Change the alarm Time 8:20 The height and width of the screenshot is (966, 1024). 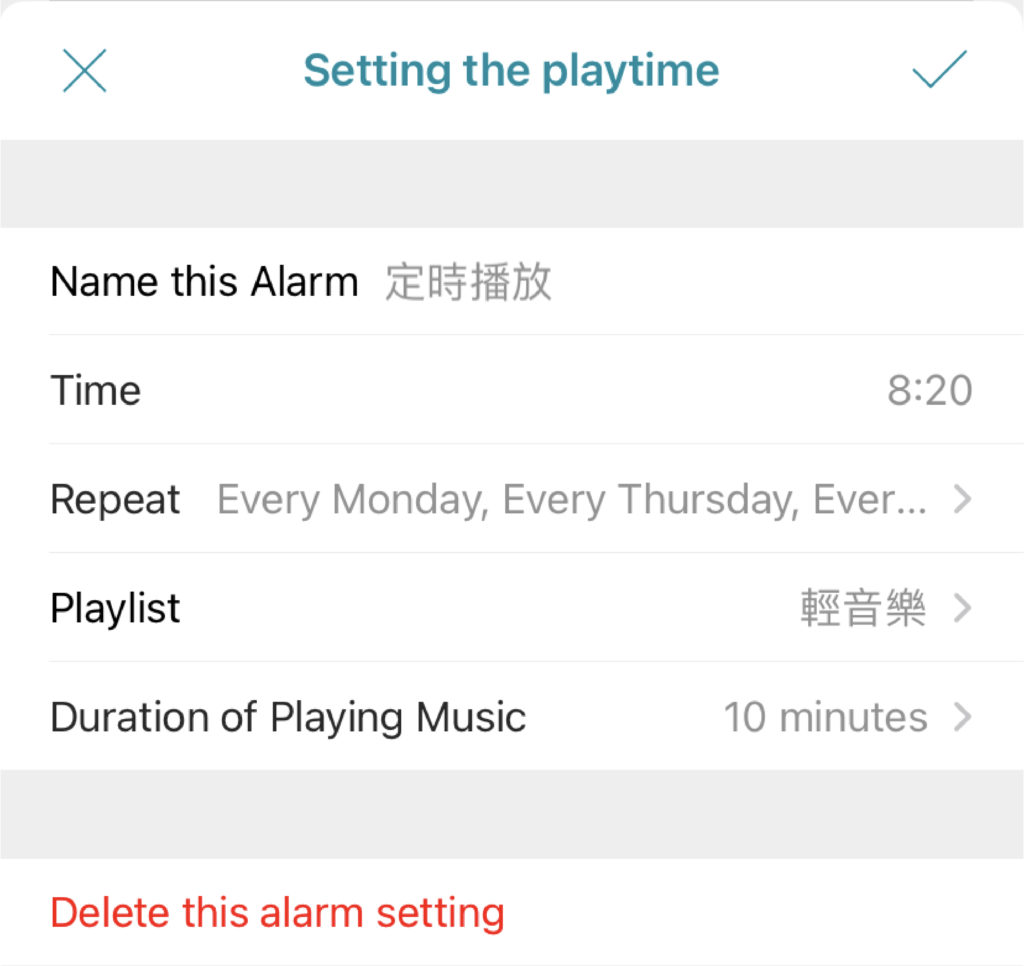point(928,390)
